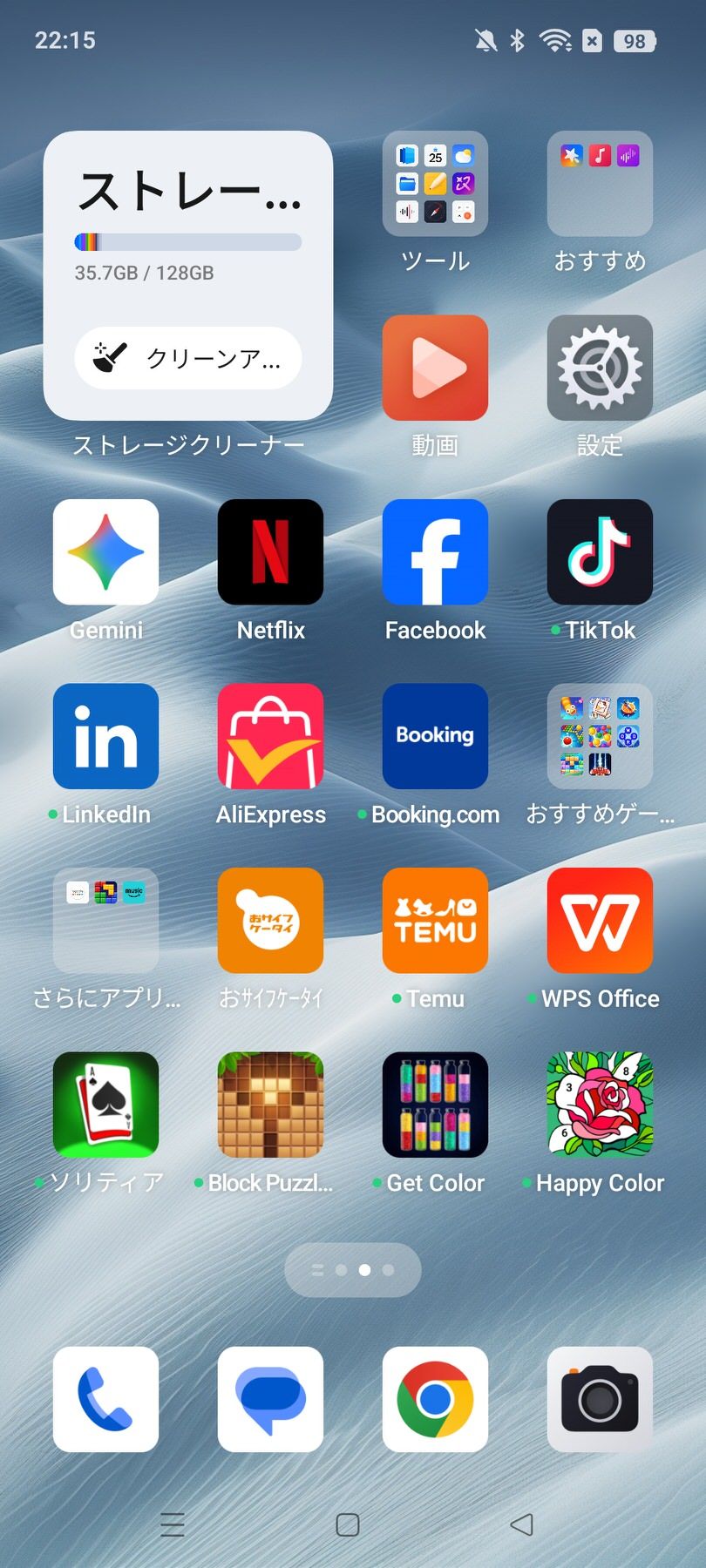This screenshot has width=706, height=1568.
Task: Open the おすすめ folder
Action: pos(600,184)
